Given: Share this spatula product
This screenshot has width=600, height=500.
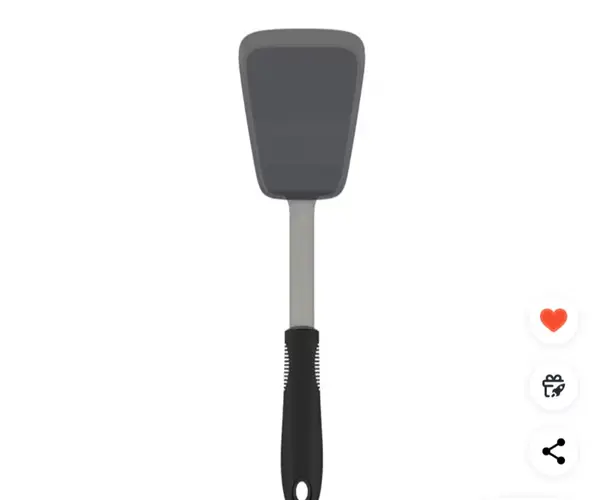Looking at the screenshot, I should tap(553, 451).
